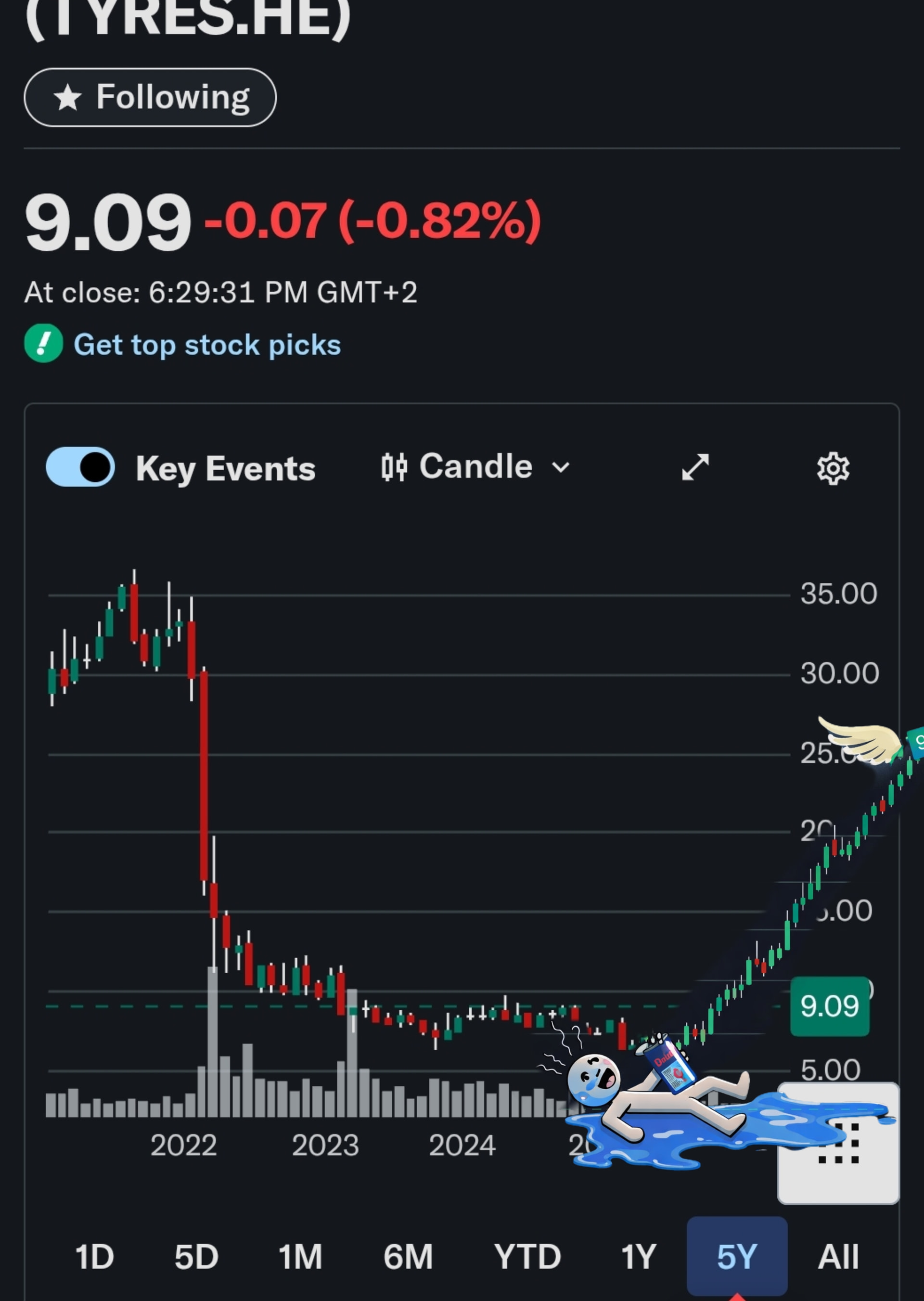
Task: Turn off the Key Events toggle
Action: click(x=80, y=467)
